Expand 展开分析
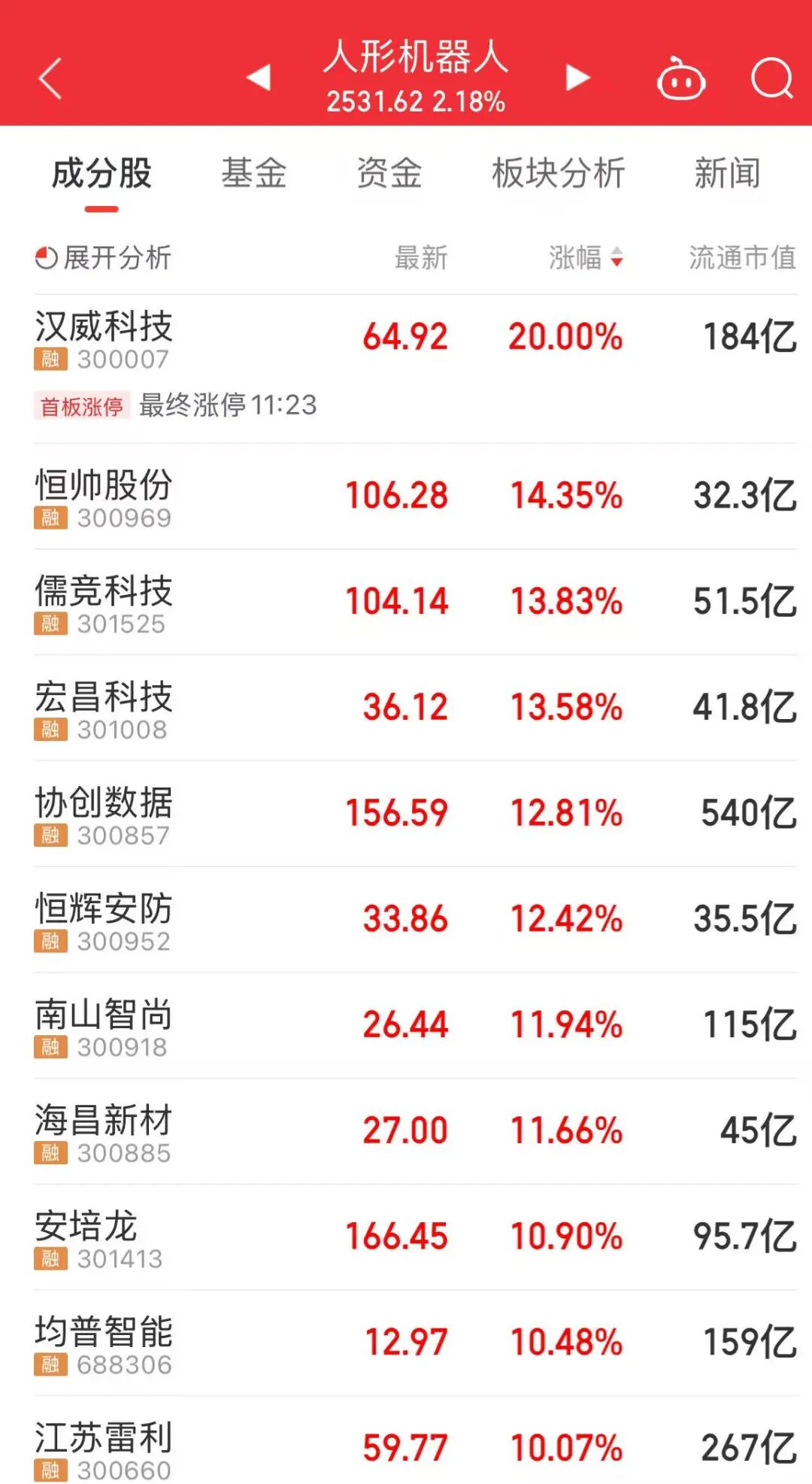The image size is (812, 1484). tap(103, 258)
